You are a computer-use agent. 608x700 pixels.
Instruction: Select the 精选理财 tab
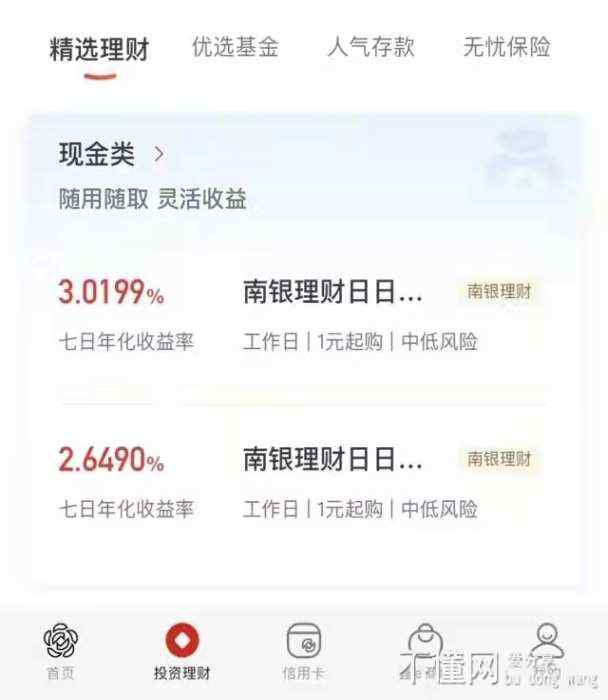(99, 49)
